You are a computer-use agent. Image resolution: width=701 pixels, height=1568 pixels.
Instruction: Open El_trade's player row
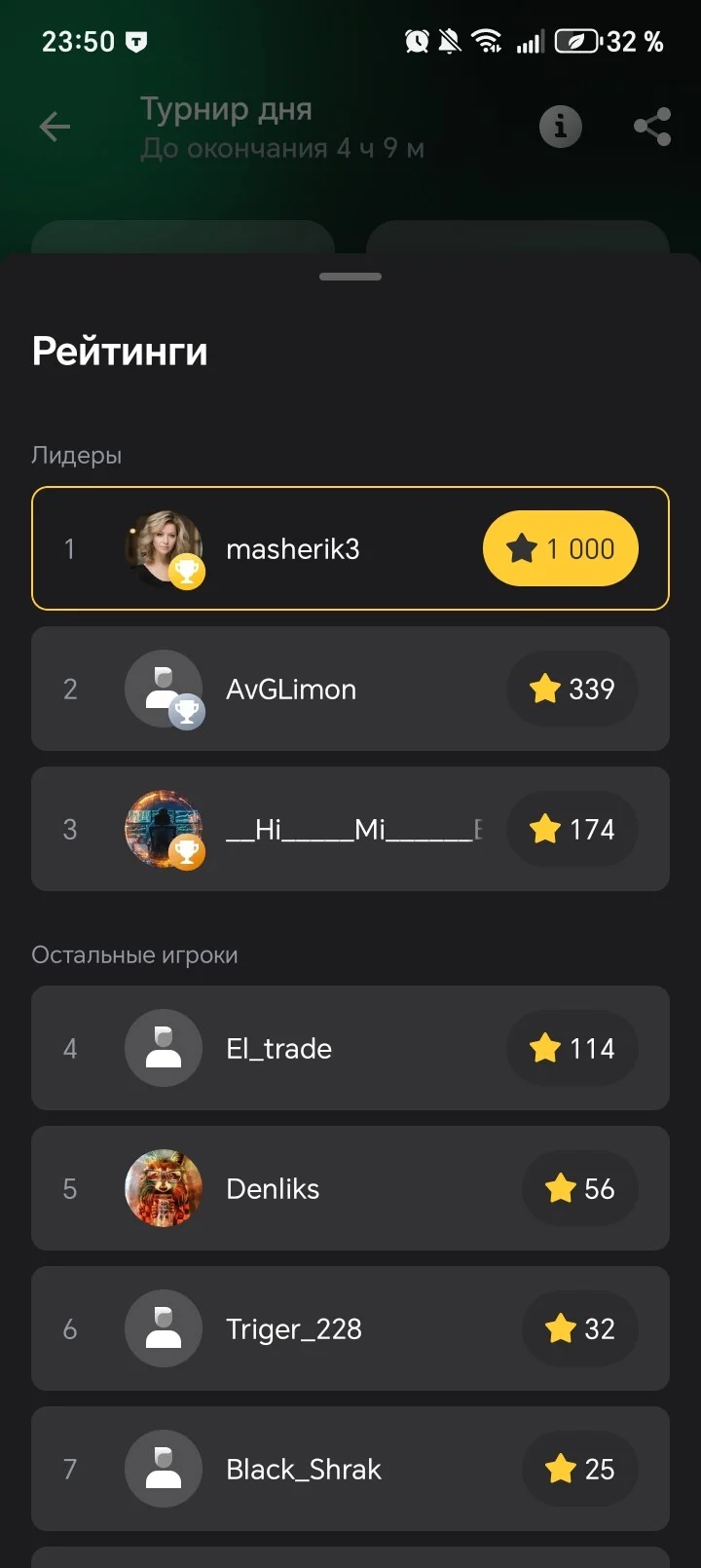pos(350,1048)
